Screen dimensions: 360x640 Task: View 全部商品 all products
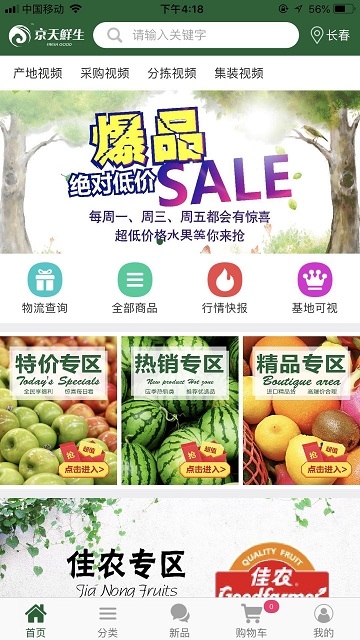point(135,288)
